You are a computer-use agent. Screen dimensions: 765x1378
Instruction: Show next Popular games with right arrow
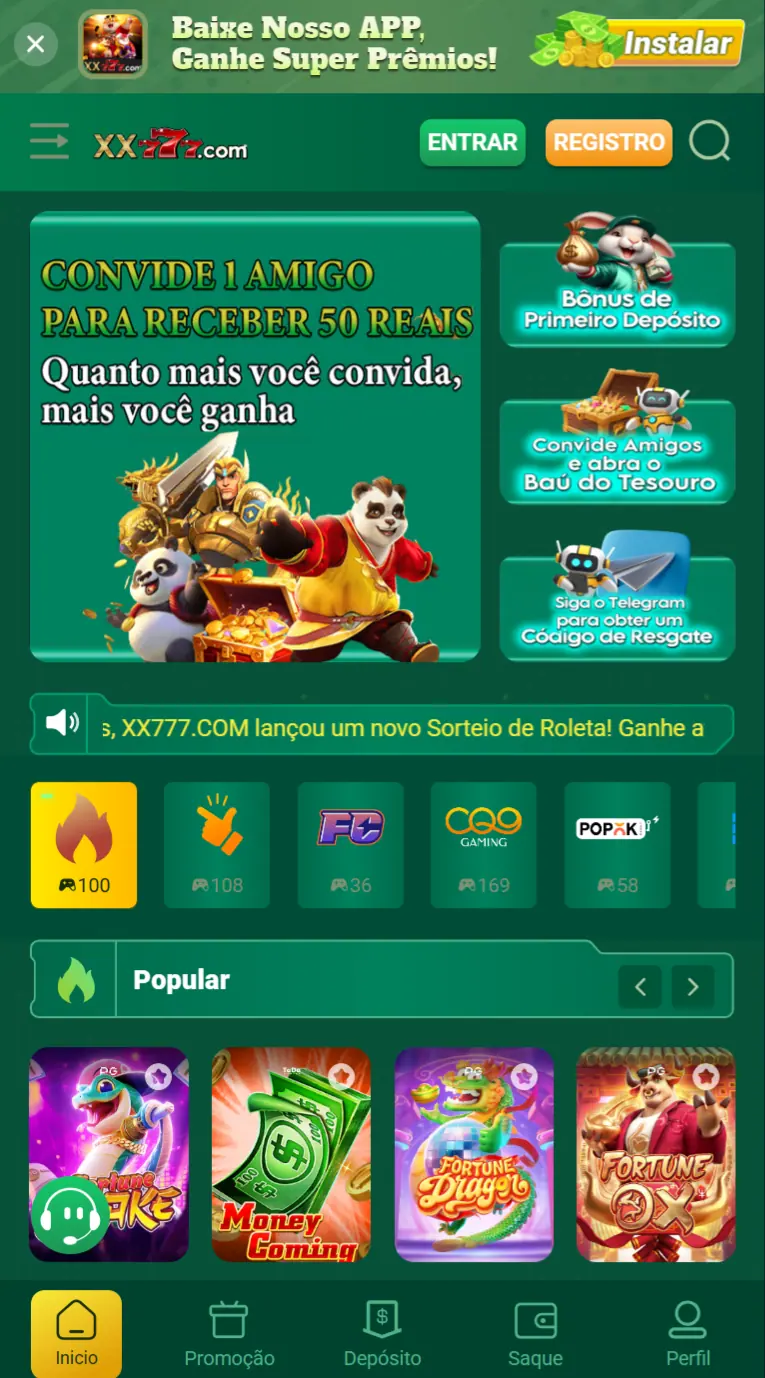[x=692, y=987]
